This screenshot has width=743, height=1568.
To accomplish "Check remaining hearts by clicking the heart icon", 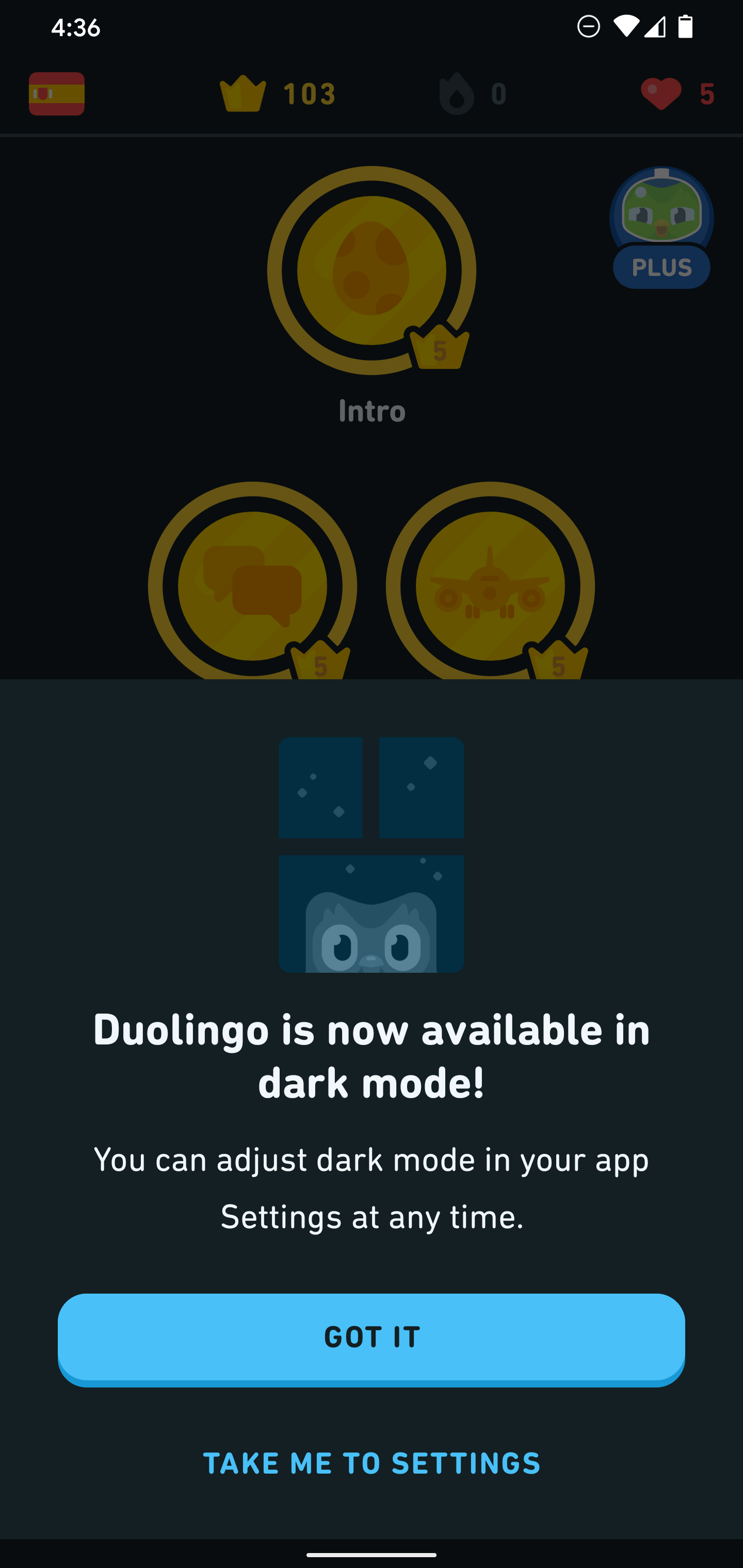I will 661,94.
